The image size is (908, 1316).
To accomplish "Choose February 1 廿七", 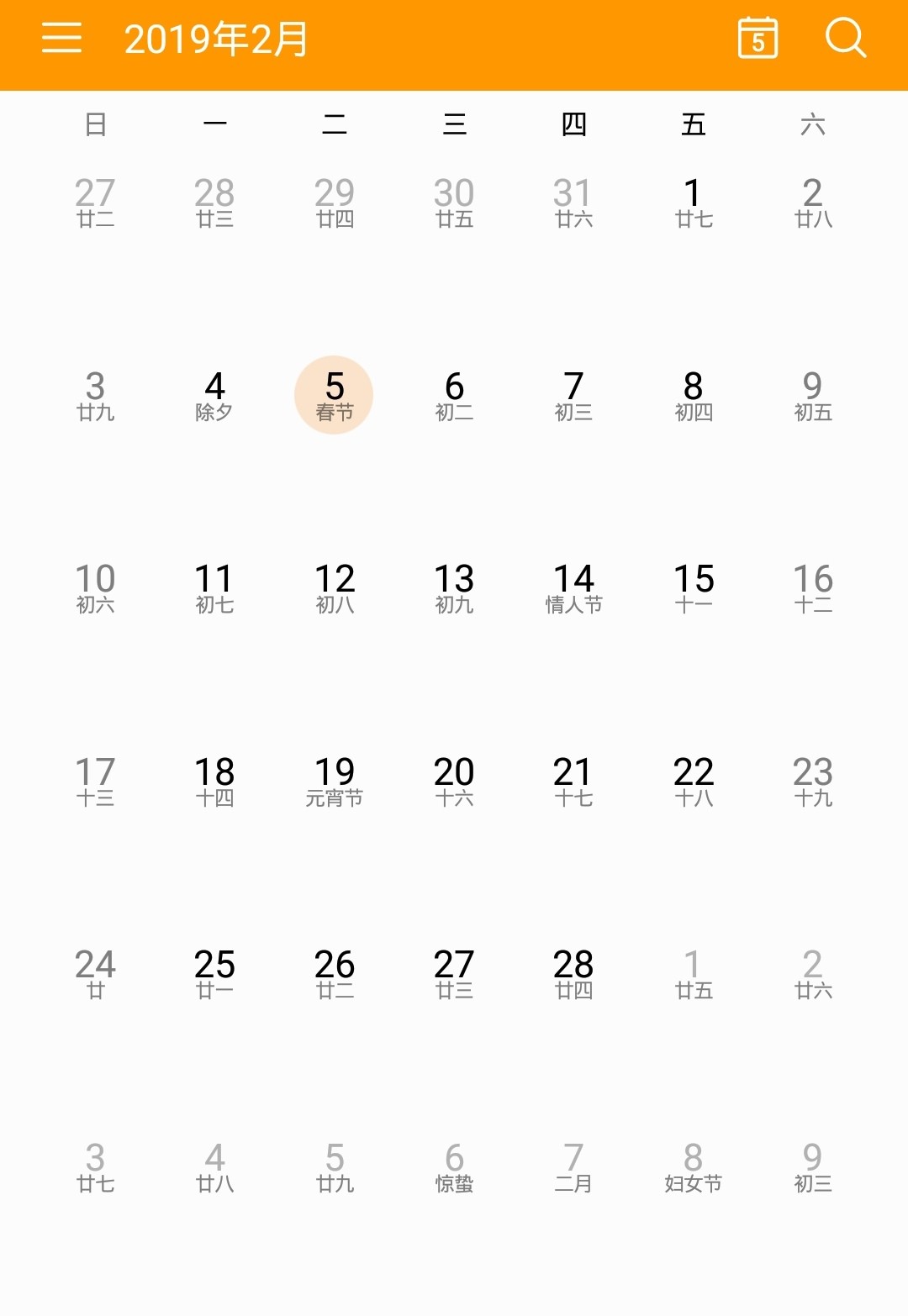I will coord(693,203).
